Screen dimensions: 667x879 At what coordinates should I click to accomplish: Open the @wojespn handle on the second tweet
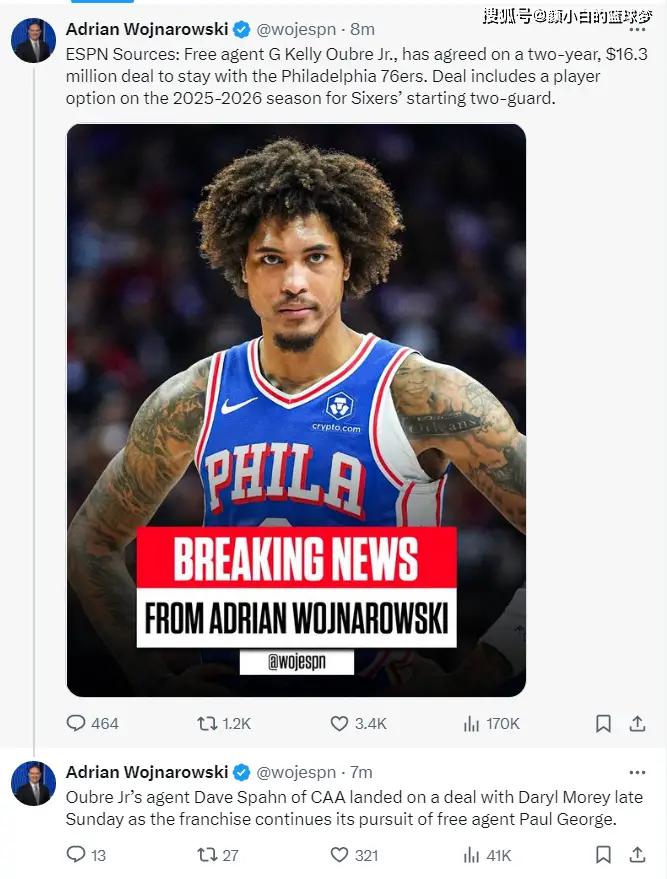click(x=296, y=772)
